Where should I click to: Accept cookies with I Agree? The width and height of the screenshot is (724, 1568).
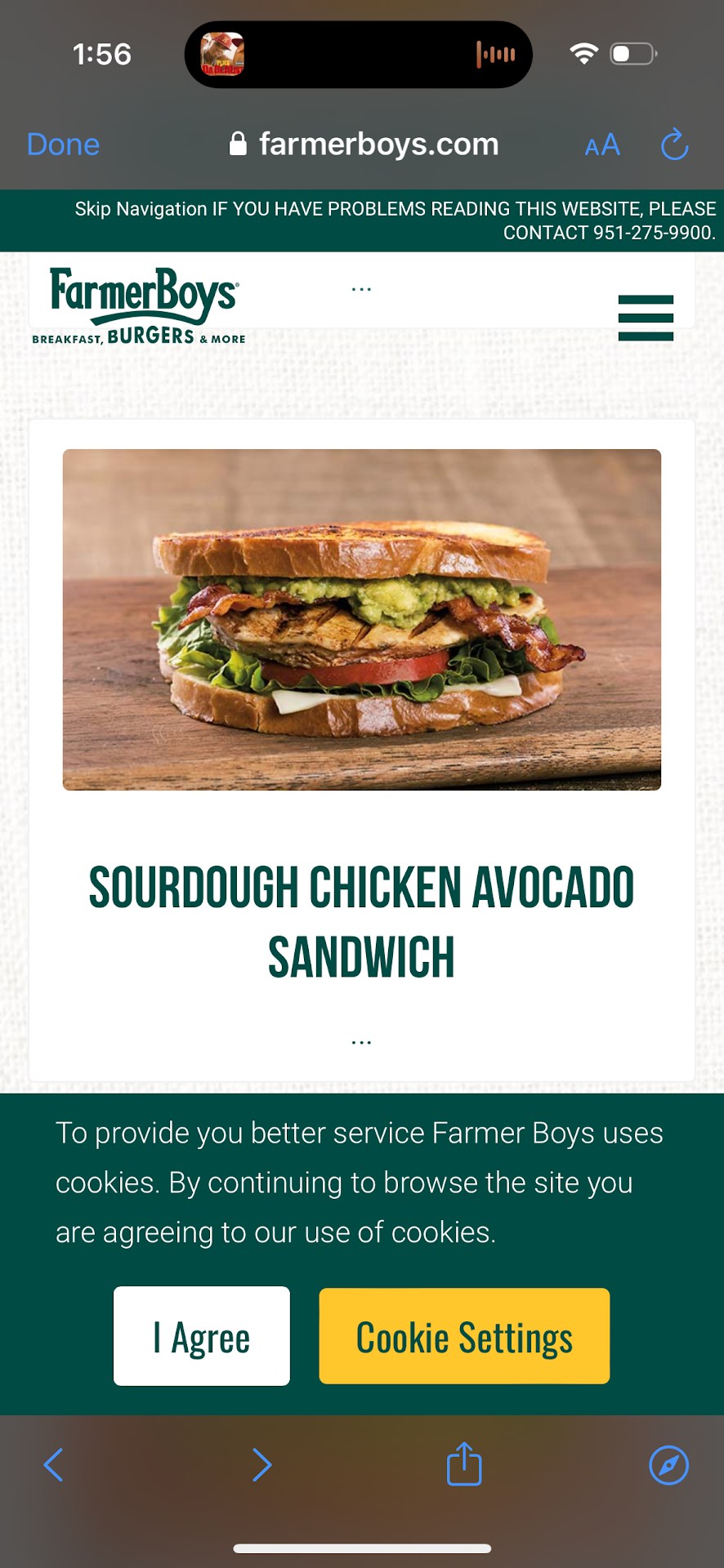pos(202,1336)
